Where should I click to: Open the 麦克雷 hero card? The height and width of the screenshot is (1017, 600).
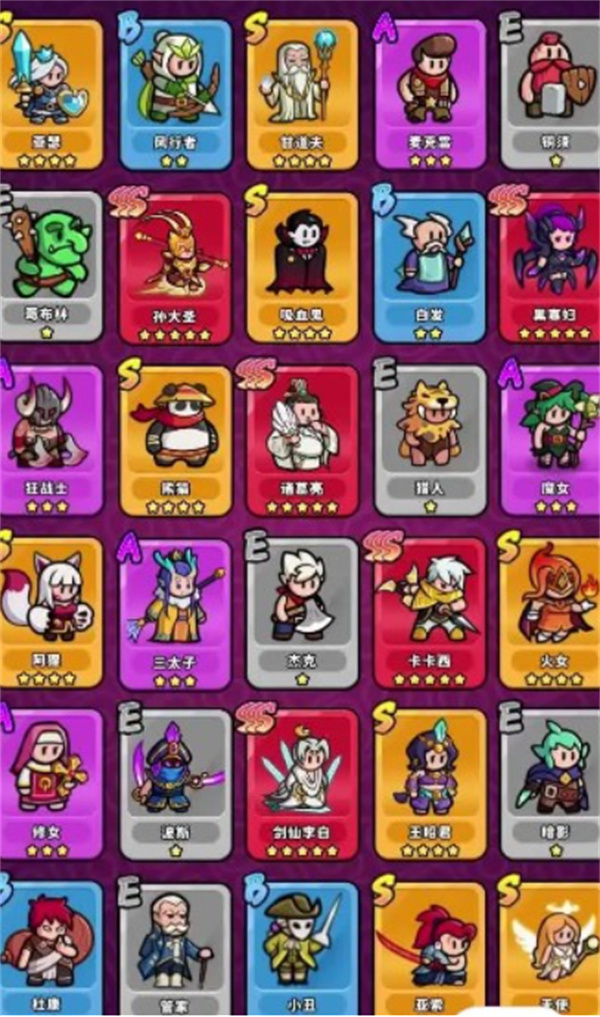click(x=430, y=93)
